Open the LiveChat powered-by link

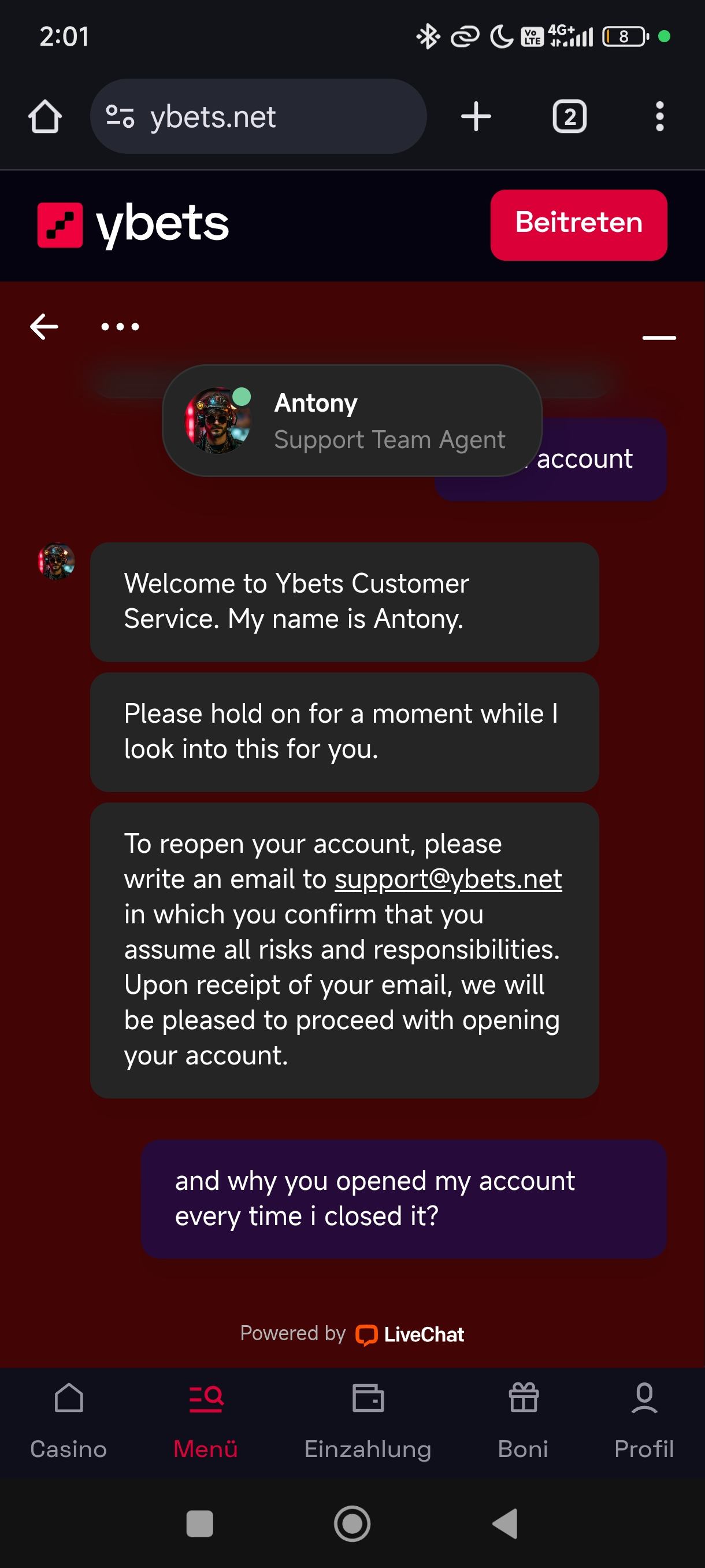[409, 1335]
